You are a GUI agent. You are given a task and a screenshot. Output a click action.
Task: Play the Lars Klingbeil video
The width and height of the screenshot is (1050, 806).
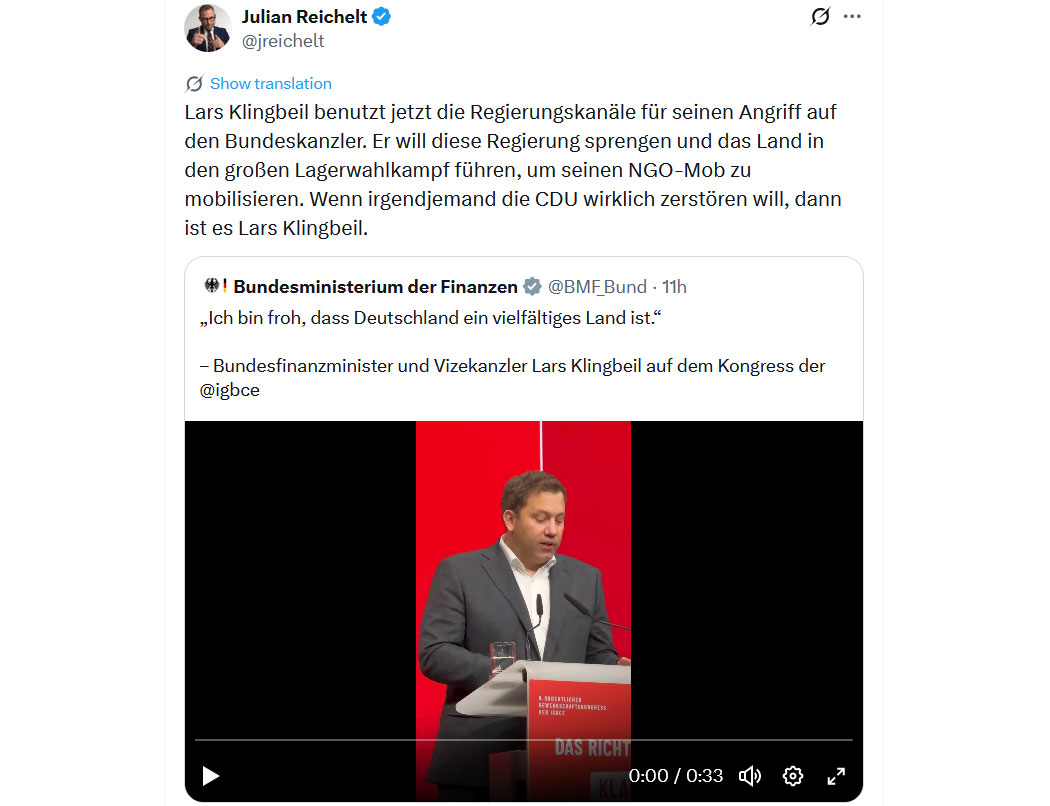[211, 775]
